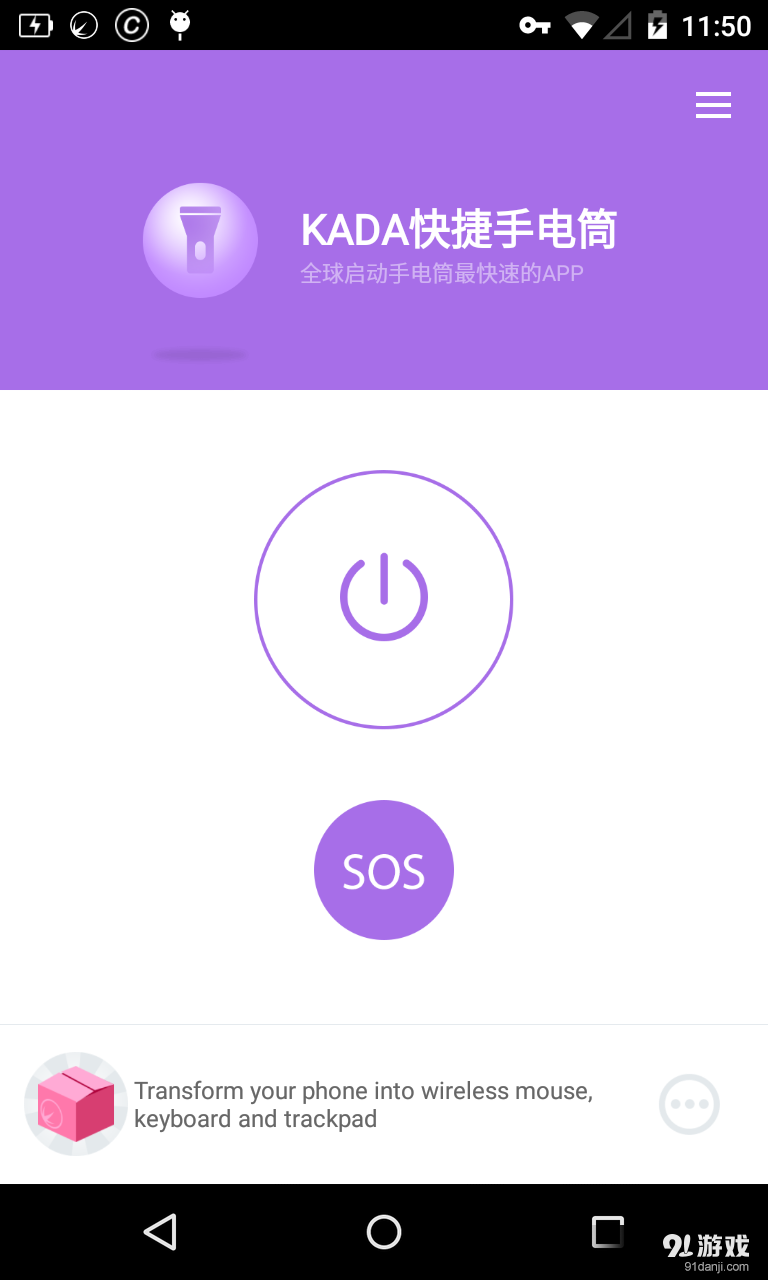Open the notification shade clock area

click(x=718, y=24)
